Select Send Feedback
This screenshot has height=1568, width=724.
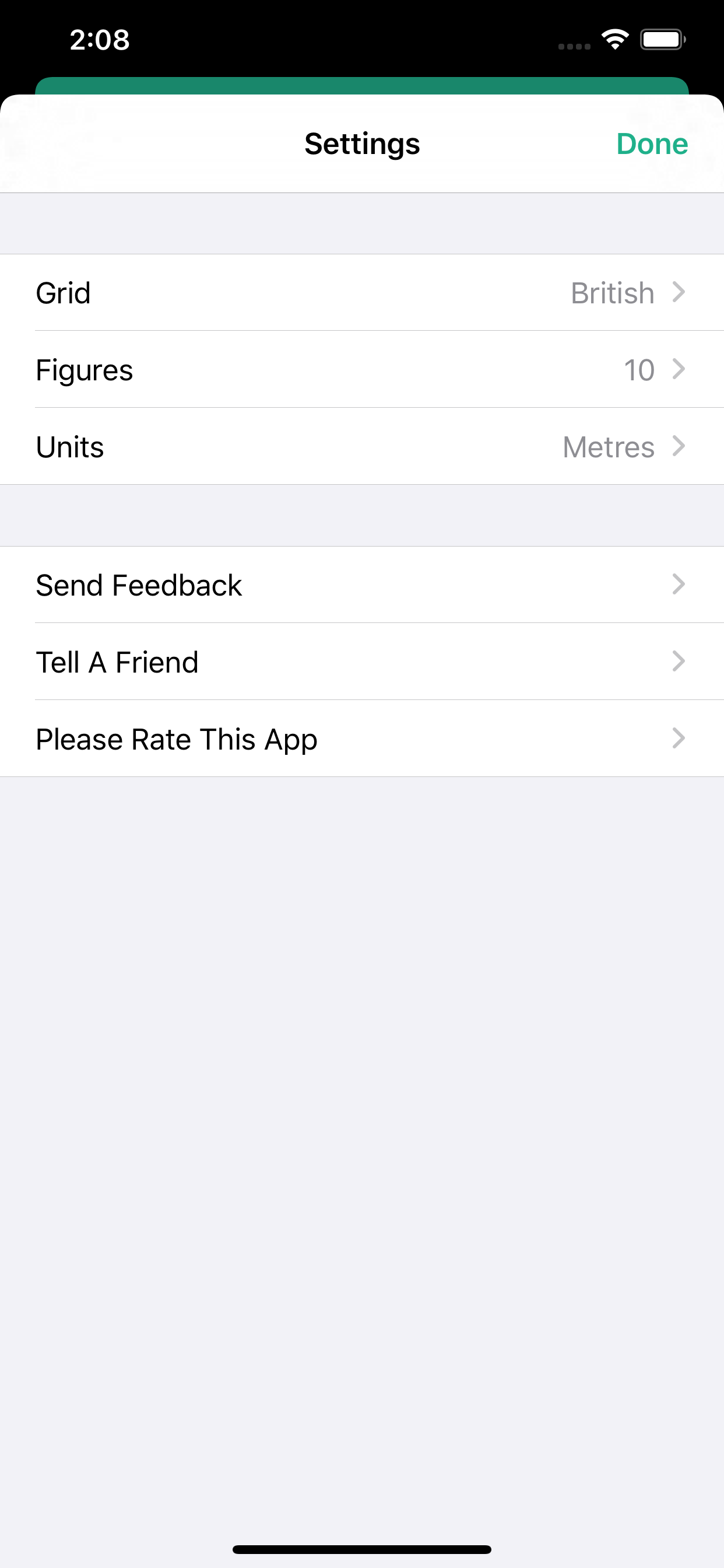click(x=362, y=585)
